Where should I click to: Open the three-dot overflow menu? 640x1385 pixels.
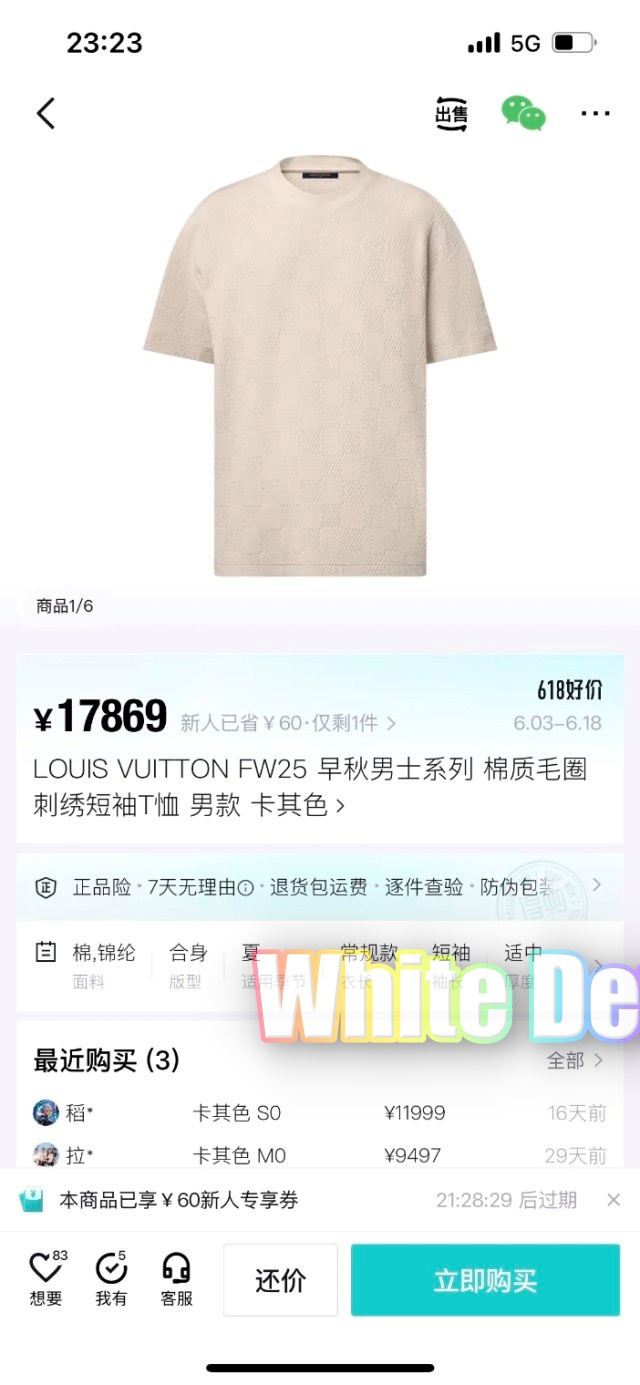[x=595, y=114]
